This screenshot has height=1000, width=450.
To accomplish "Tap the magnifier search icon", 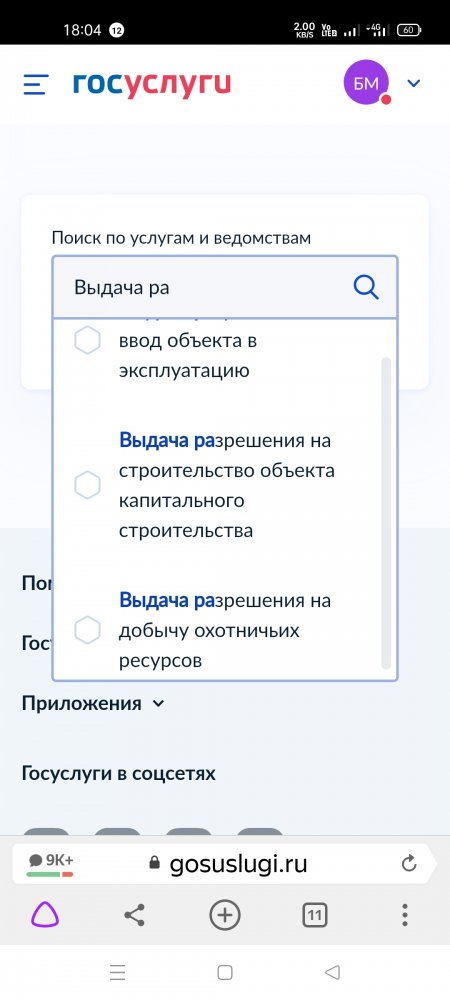I will (367, 288).
